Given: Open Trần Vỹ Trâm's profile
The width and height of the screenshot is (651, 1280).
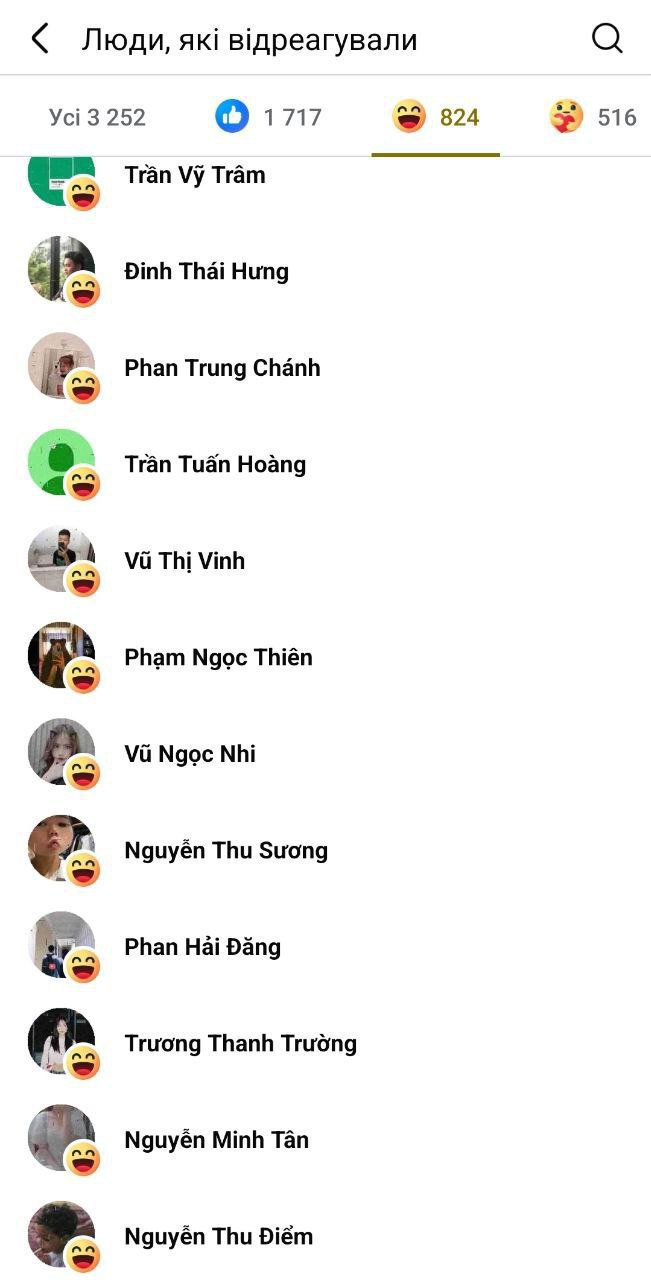Looking at the screenshot, I should [x=325, y=176].
